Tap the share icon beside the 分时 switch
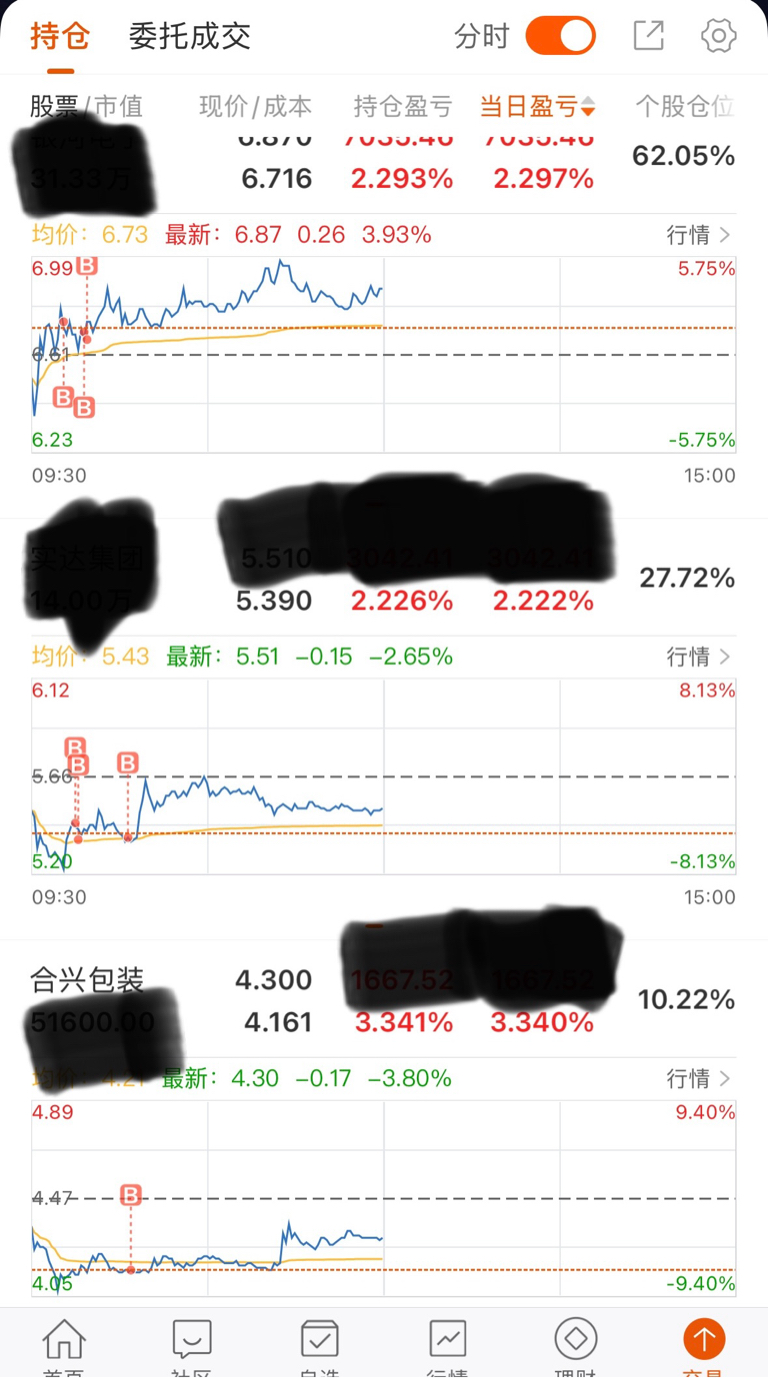769x1378 pixels. tap(649, 36)
